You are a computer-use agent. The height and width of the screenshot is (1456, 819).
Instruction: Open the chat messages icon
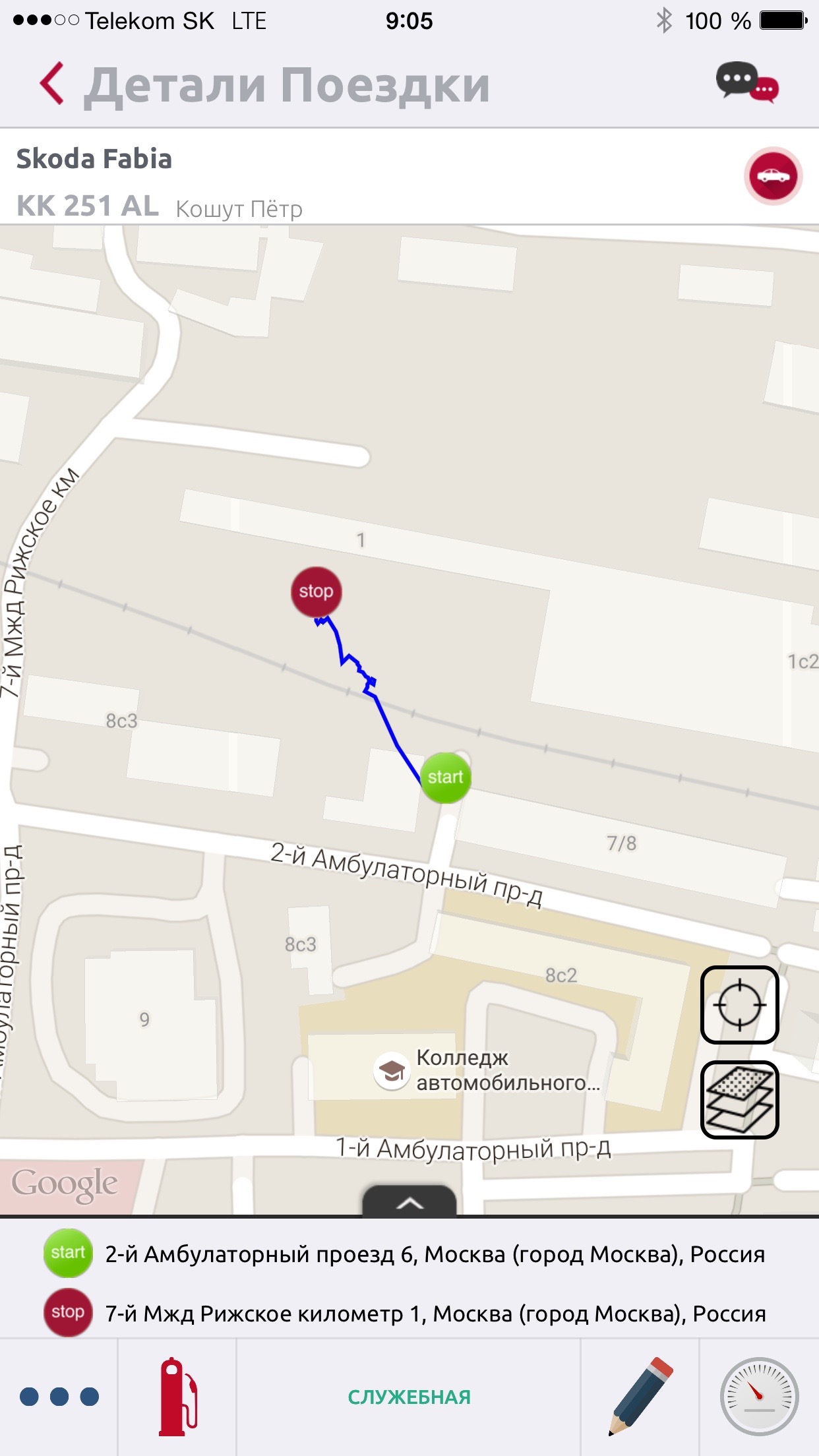click(747, 83)
